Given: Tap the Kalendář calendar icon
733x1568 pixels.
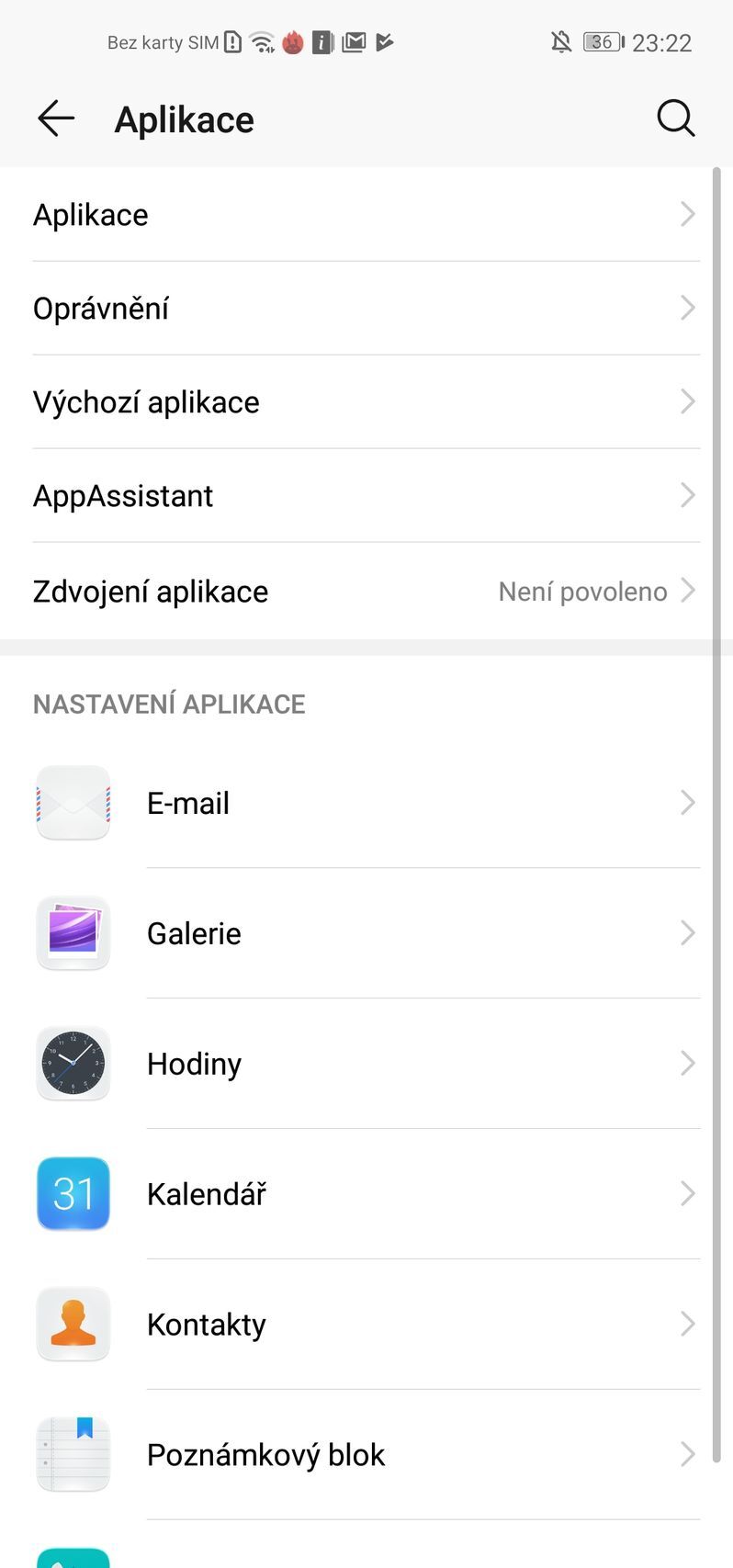Looking at the screenshot, I should [x=73, y=1193].
